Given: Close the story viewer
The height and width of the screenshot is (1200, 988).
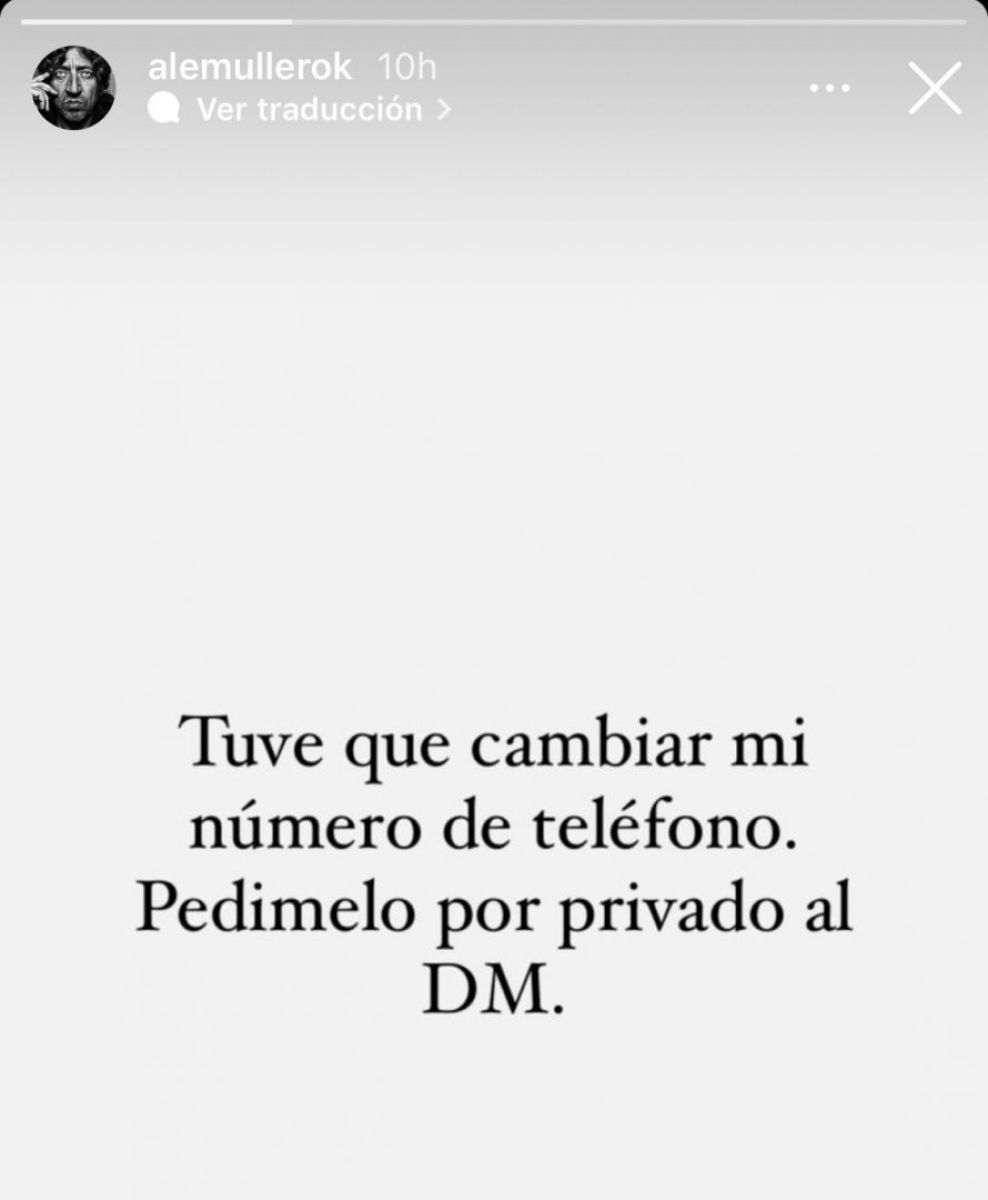Looking at the screenshot, I should 934,88.
